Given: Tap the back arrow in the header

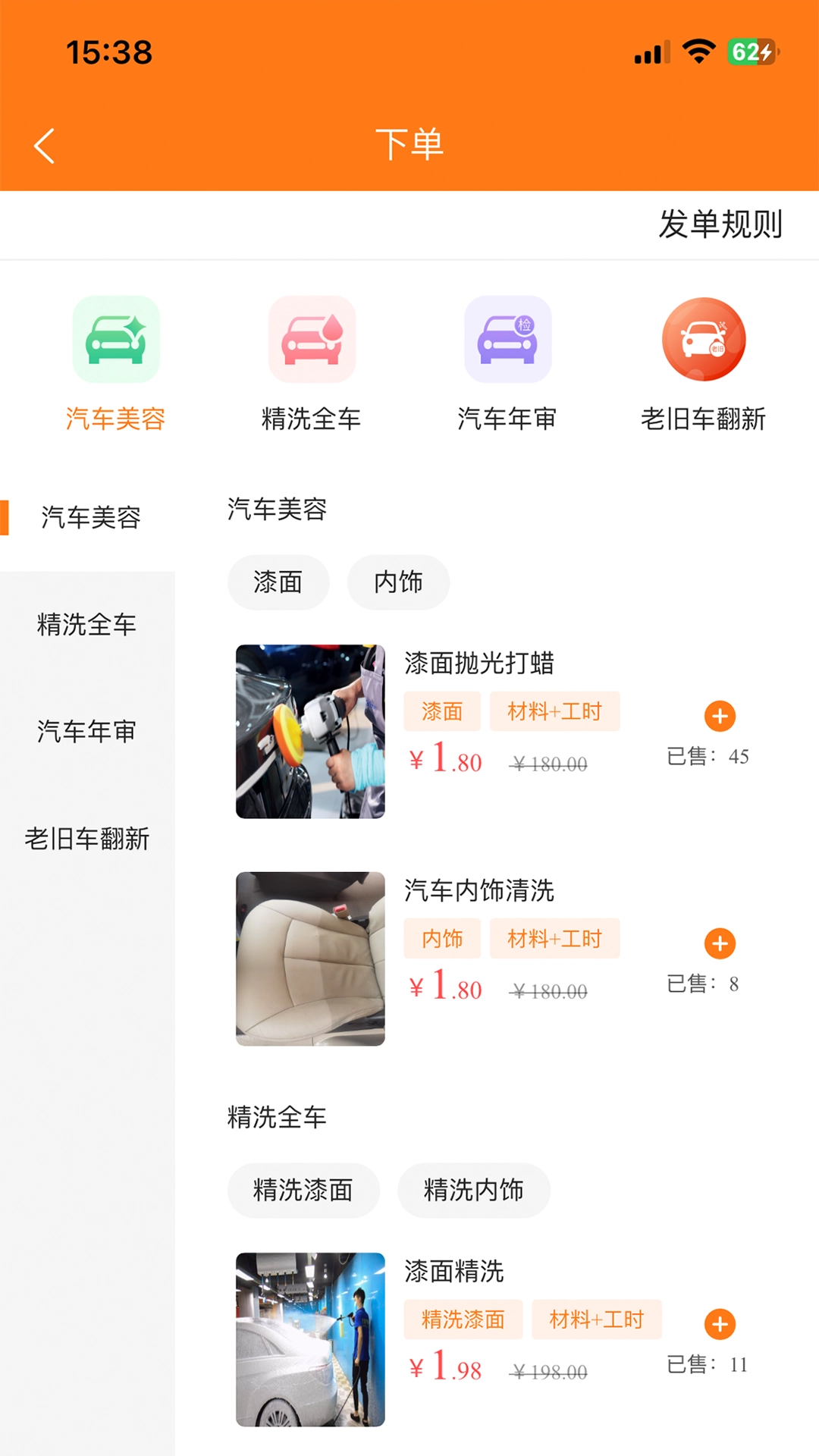Looking at the screenshot, I should tap(43, 146).
